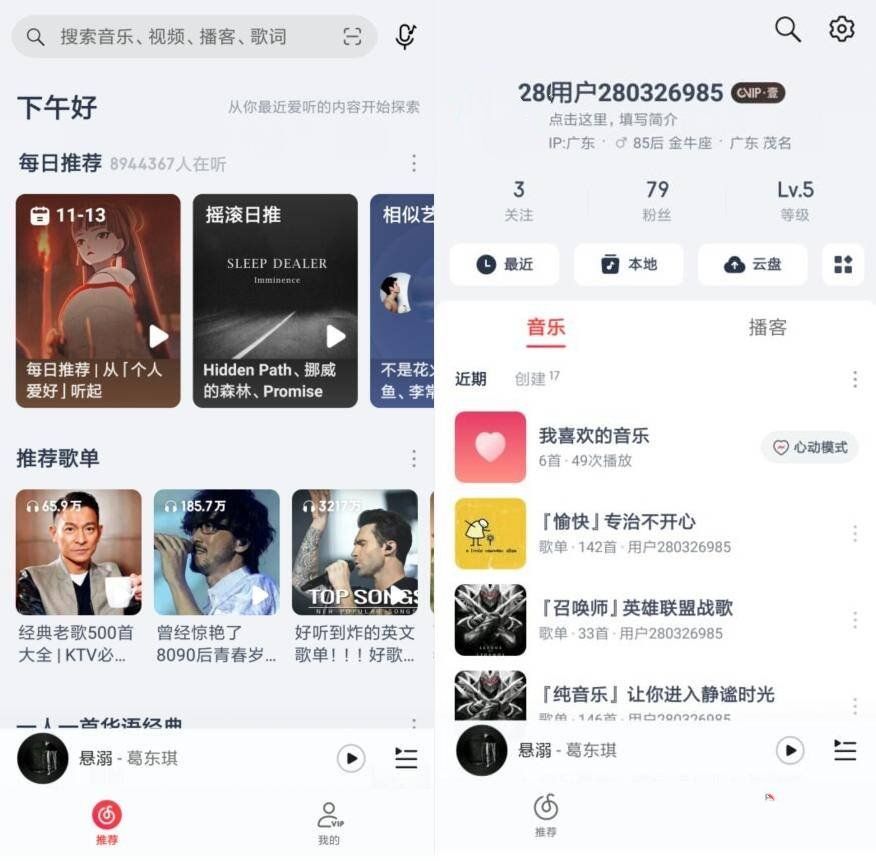Open the 云盘 cloud drive
The image size is (876, 861).
[x=752, y=265]
